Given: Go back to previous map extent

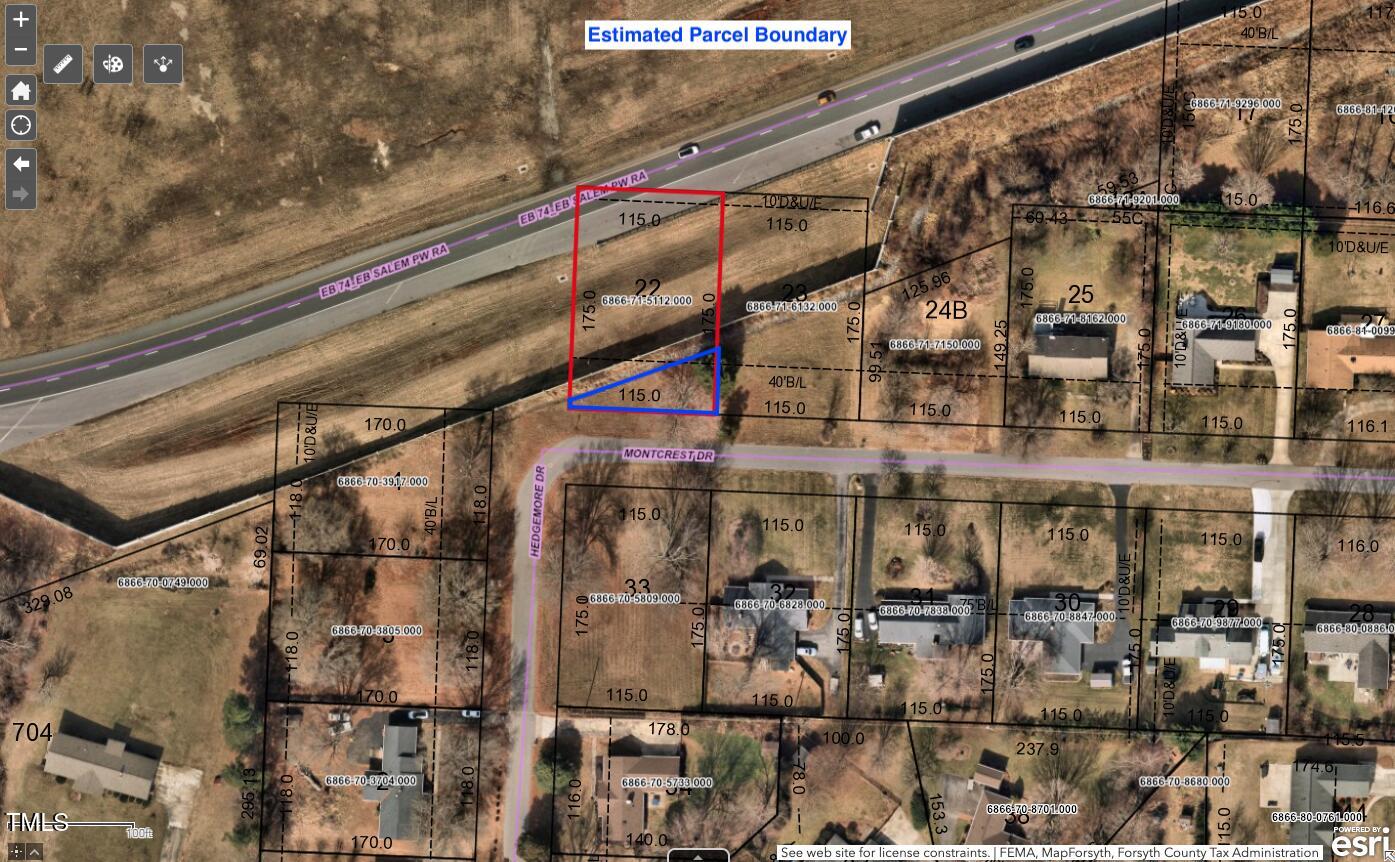Looking at the screenshot, I should click(21, 163).
